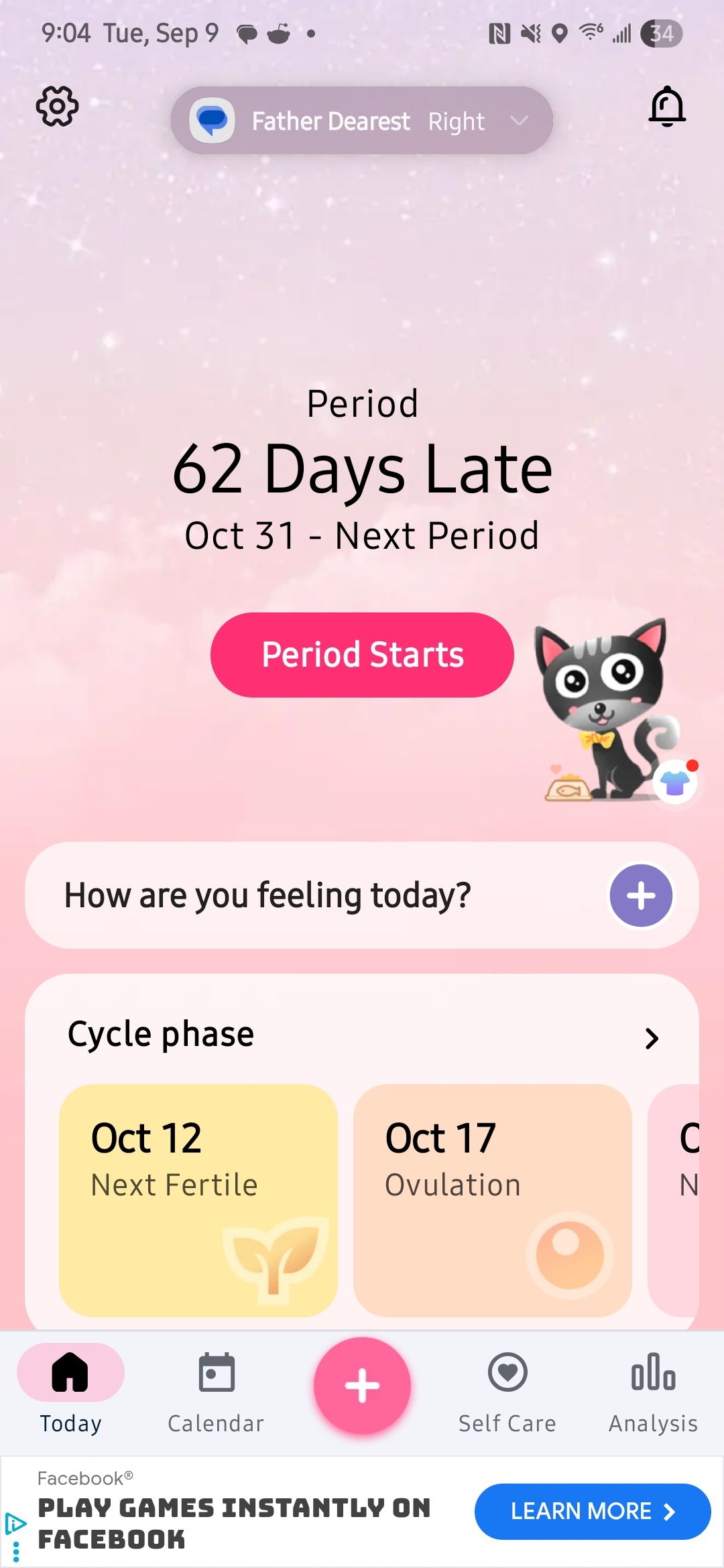Screen dimensions: 724x1568
Task: Tap the Period Starts button
Action: pyautogui.click(x=362, y=655)
